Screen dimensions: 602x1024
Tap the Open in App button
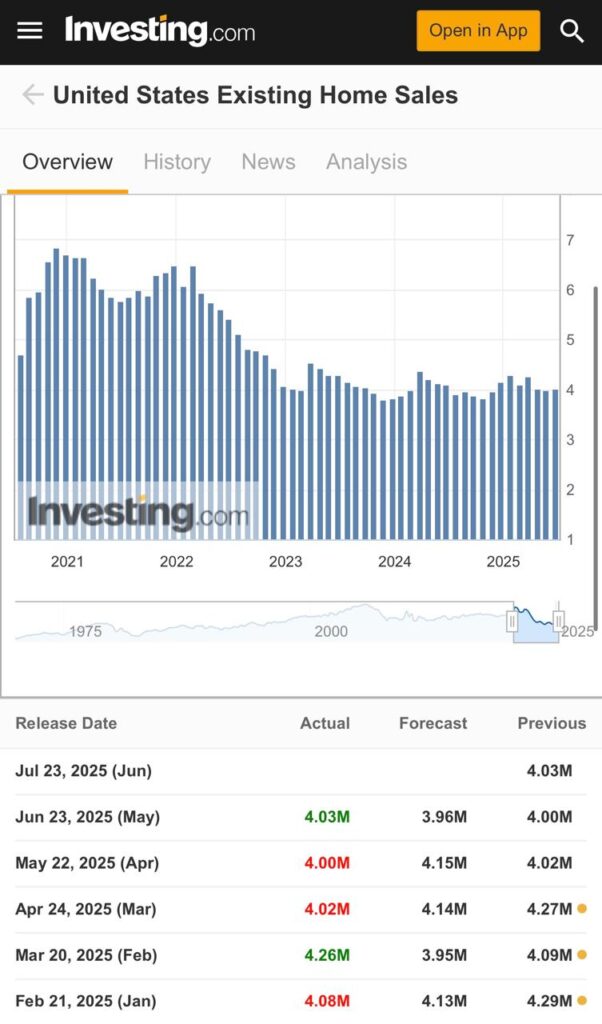coord(478,31)
